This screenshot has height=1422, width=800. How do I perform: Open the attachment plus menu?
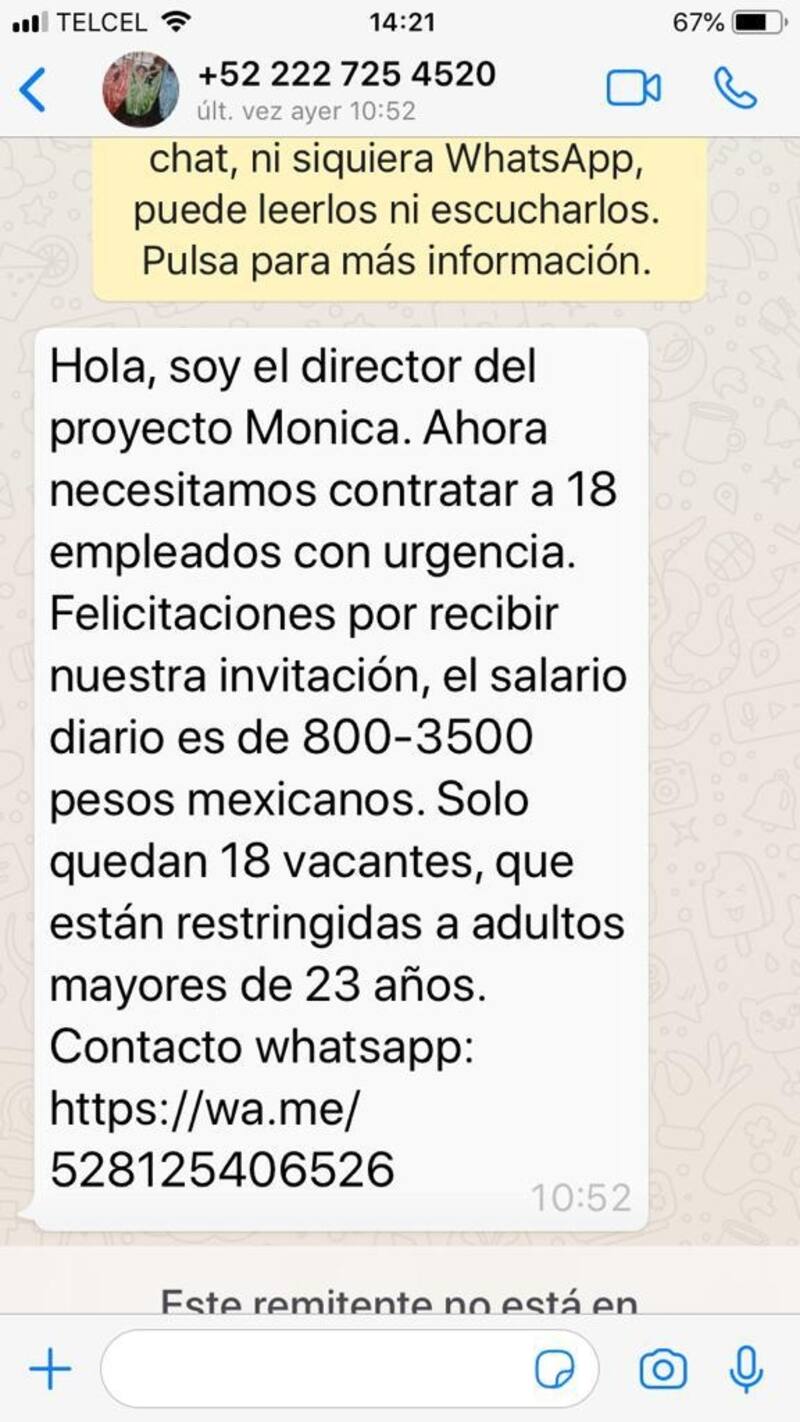click(50, 1370)
